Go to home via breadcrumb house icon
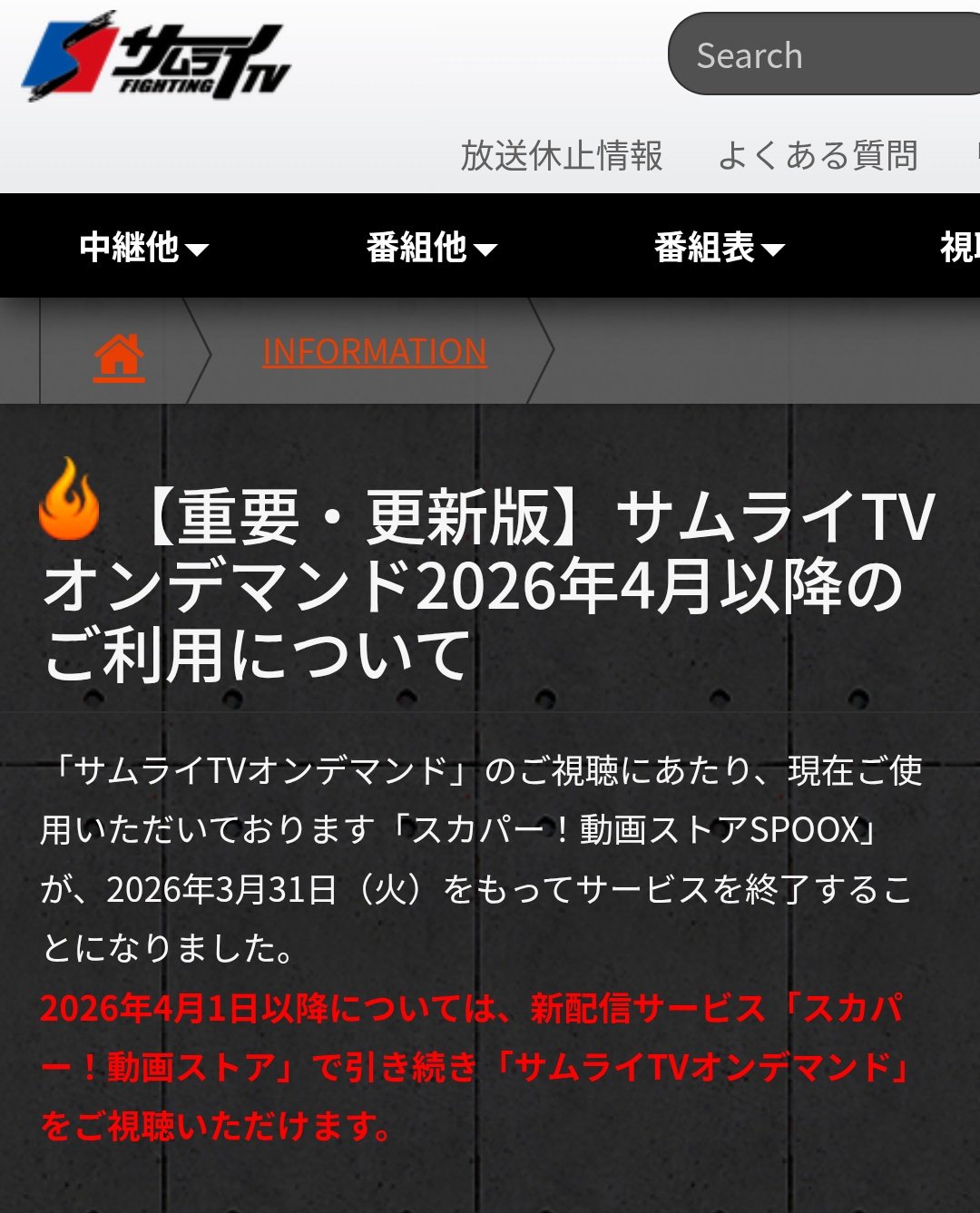Viewport: 980px width, 1213px height. pyautogui.click(x=119, y=356)
